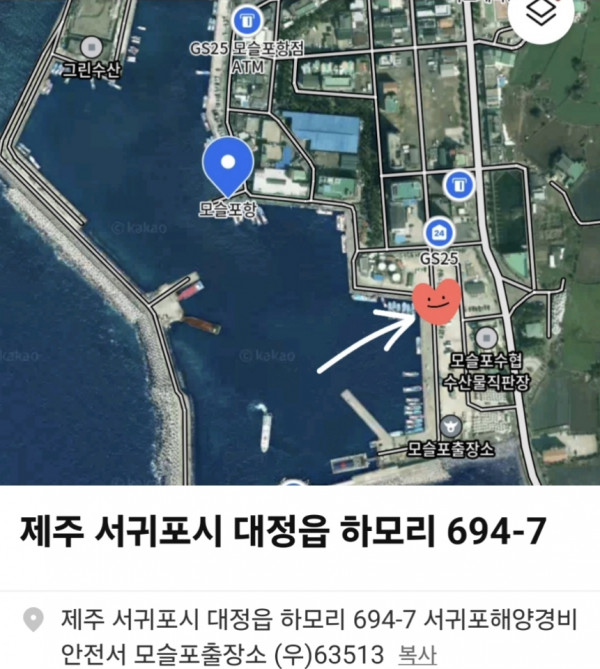Screen dimensions: 600x669
Task: Tap the 복사 link to copy address
Action: pyautogui.click(x=418, y=655)
